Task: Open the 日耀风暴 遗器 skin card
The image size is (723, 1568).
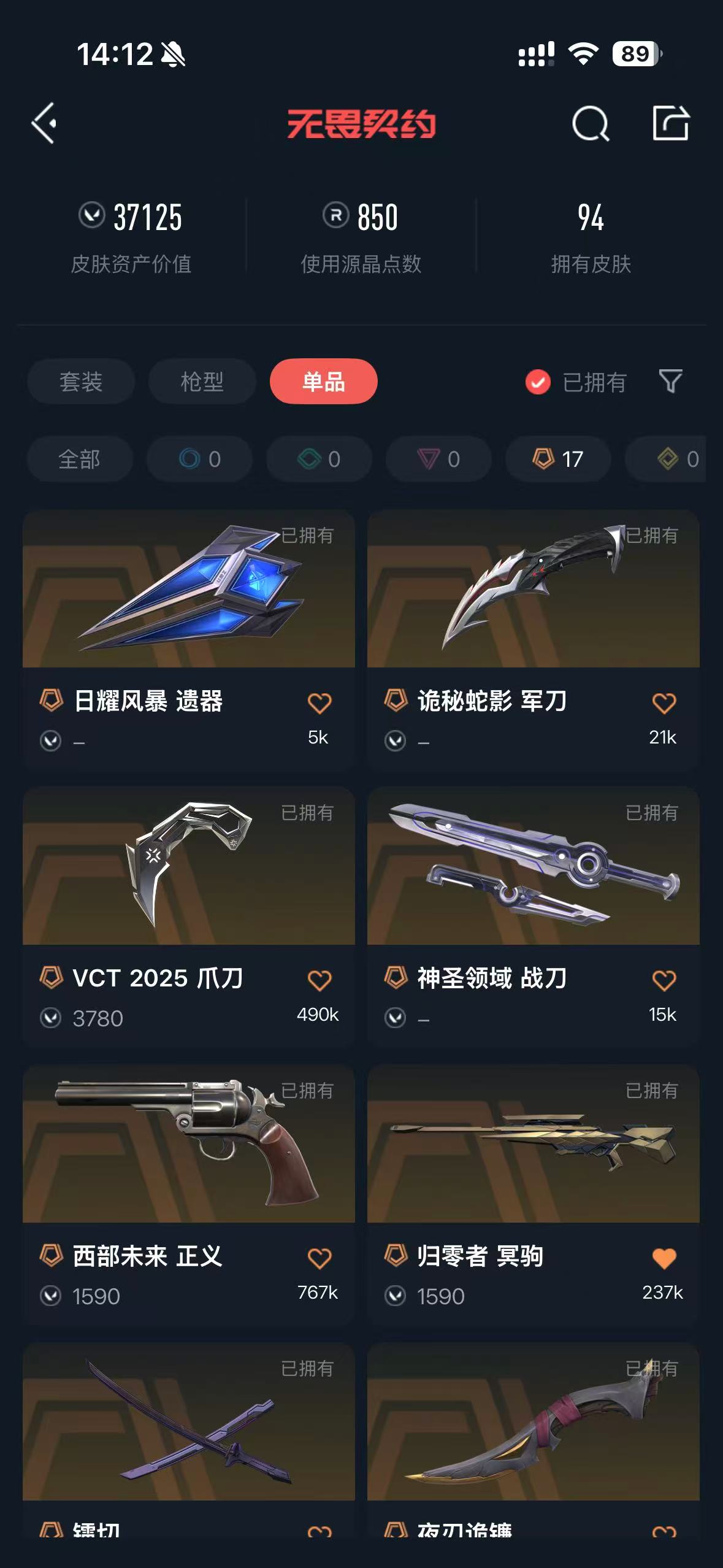Action: pyautogui.click(x=189, y=639)
